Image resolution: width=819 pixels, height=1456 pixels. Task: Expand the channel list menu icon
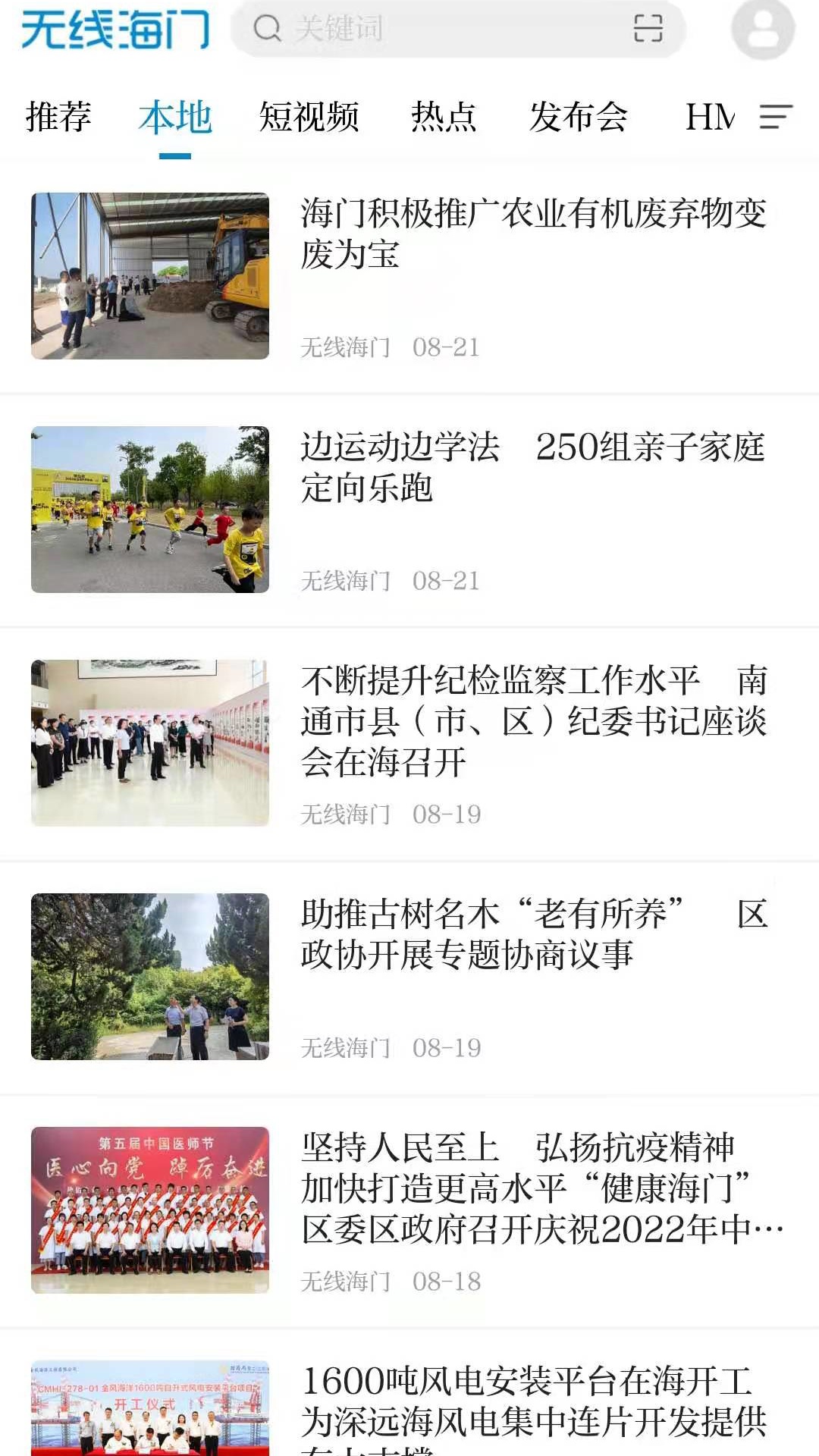point(776,117)
